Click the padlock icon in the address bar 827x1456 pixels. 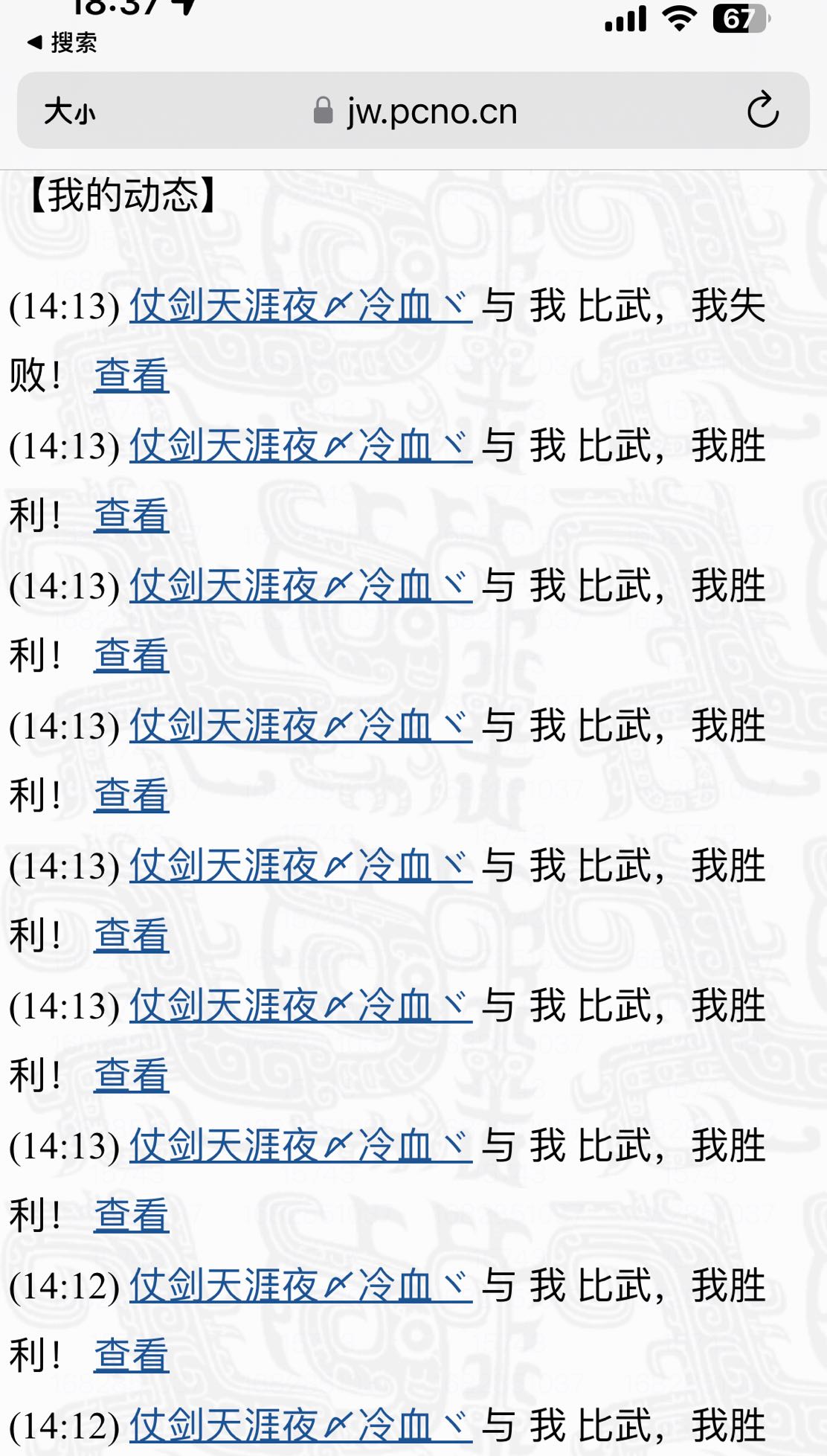323,112
